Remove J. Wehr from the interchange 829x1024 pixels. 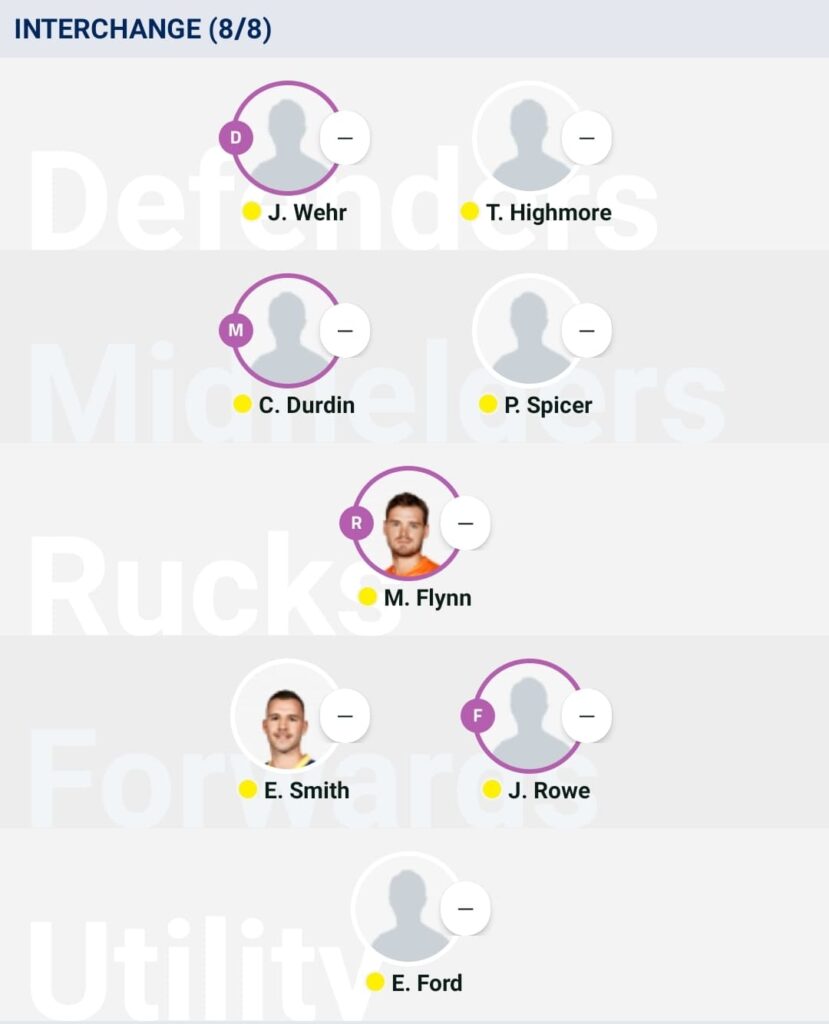[345, 137]
